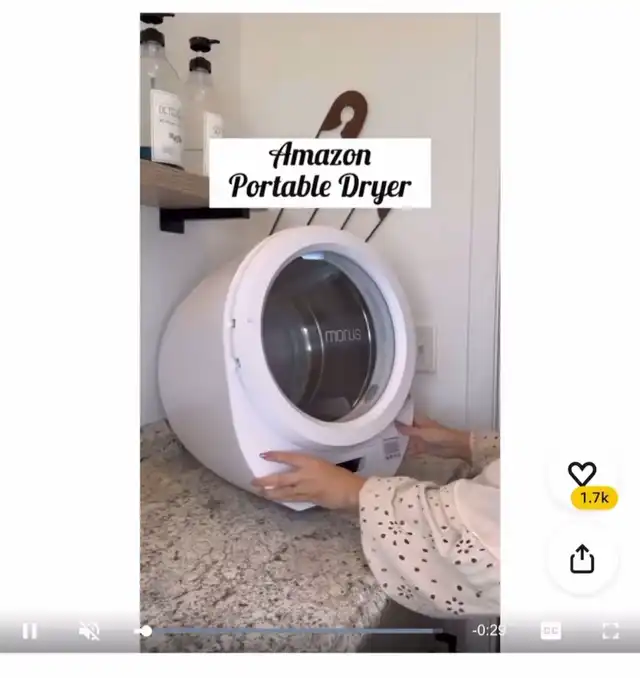Unmute the video sound
640x678 pixels.
click(x=90, y=631)
